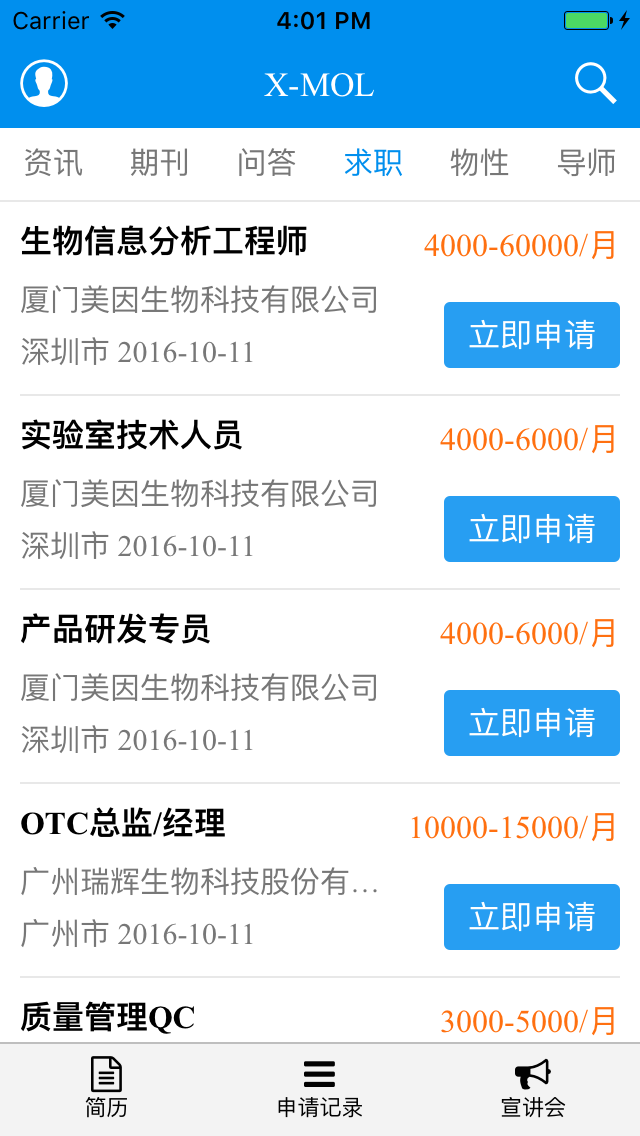
Task: Apply for 实验室技术人员 with 立即申请
Action: [x=531, y=529]
